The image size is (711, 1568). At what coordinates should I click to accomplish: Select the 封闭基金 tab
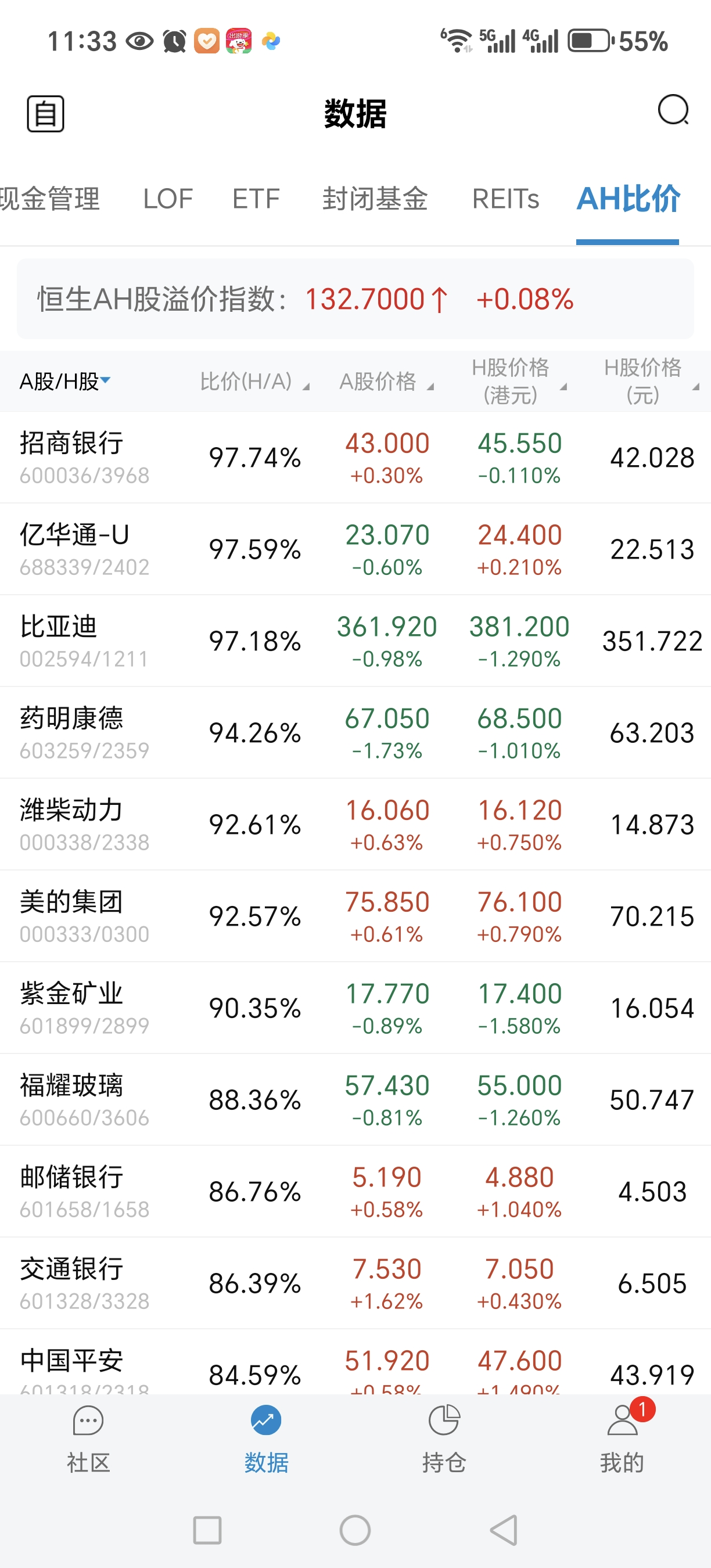pyautogui.click(x=375, y=199)
